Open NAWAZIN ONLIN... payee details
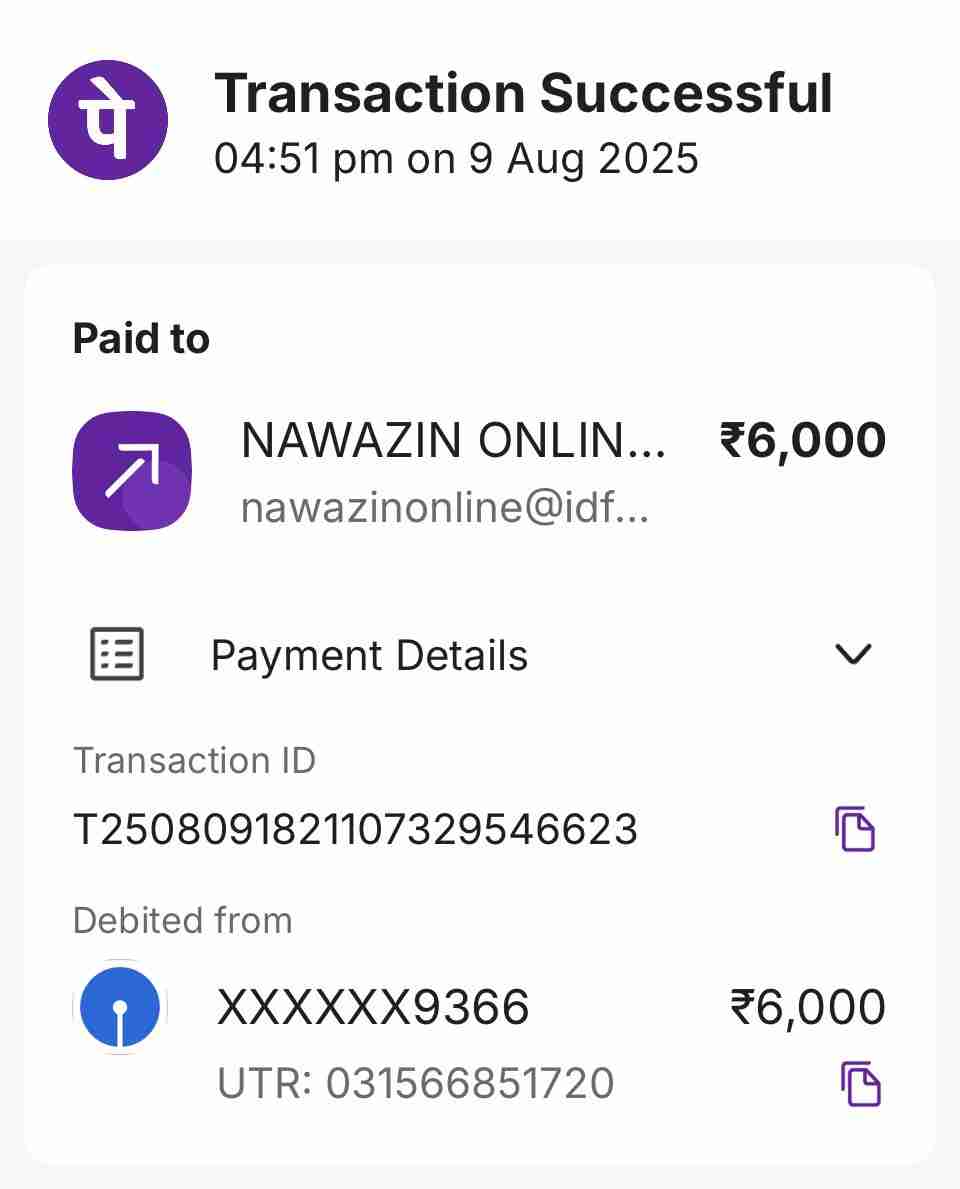960x1189 pixels. point(452,441)
